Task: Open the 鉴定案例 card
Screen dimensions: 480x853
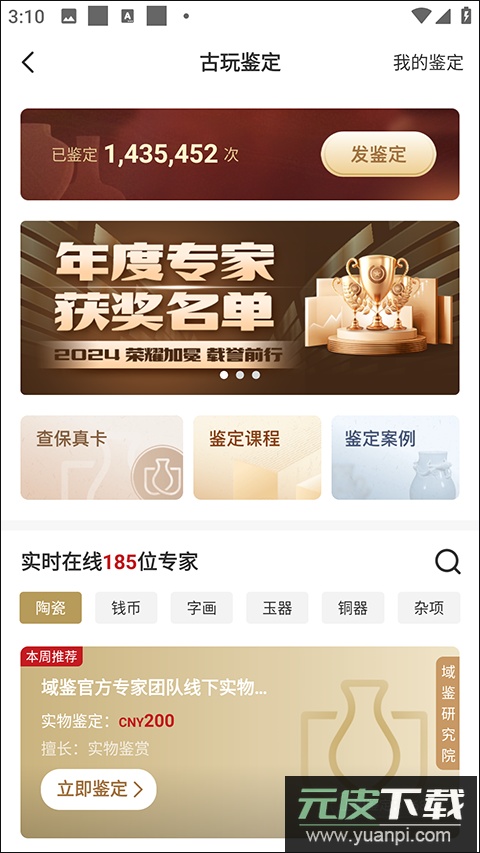Action: tap(395, 458)
